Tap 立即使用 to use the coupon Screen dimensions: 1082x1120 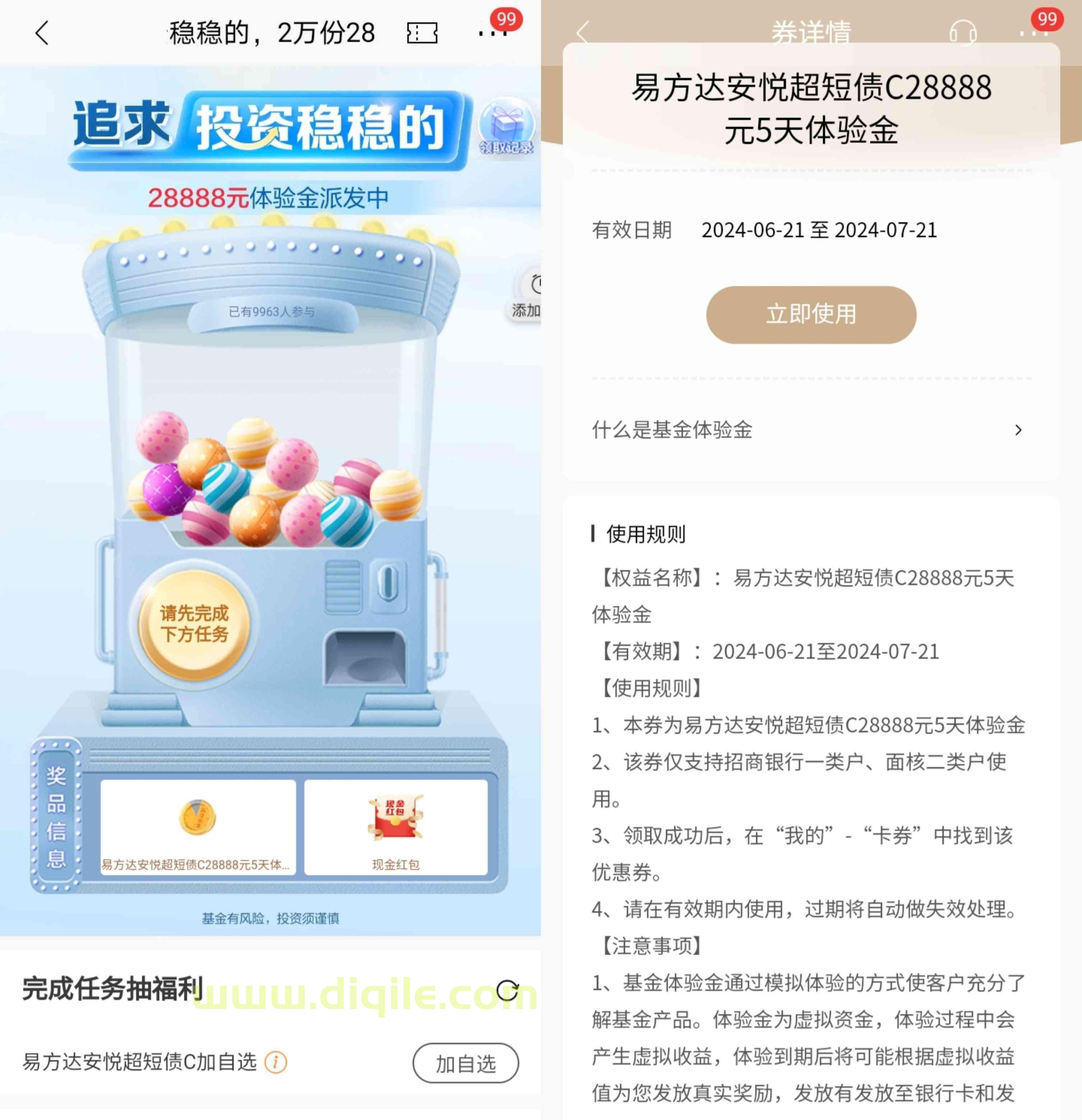point(810,315)
